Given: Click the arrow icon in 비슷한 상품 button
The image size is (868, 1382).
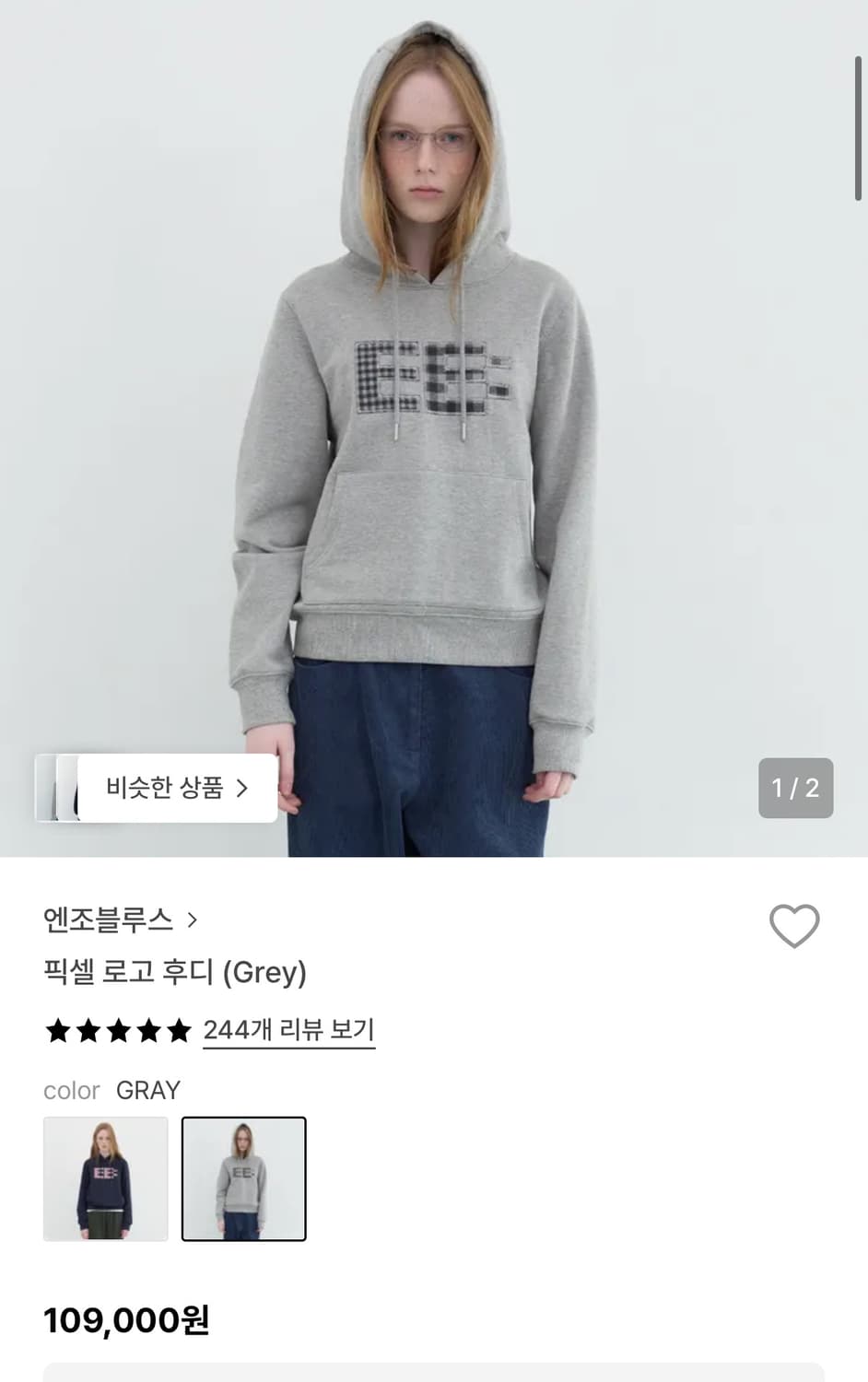Looking at the screenshot, I should pyautogui.click(x=244, y=789).
